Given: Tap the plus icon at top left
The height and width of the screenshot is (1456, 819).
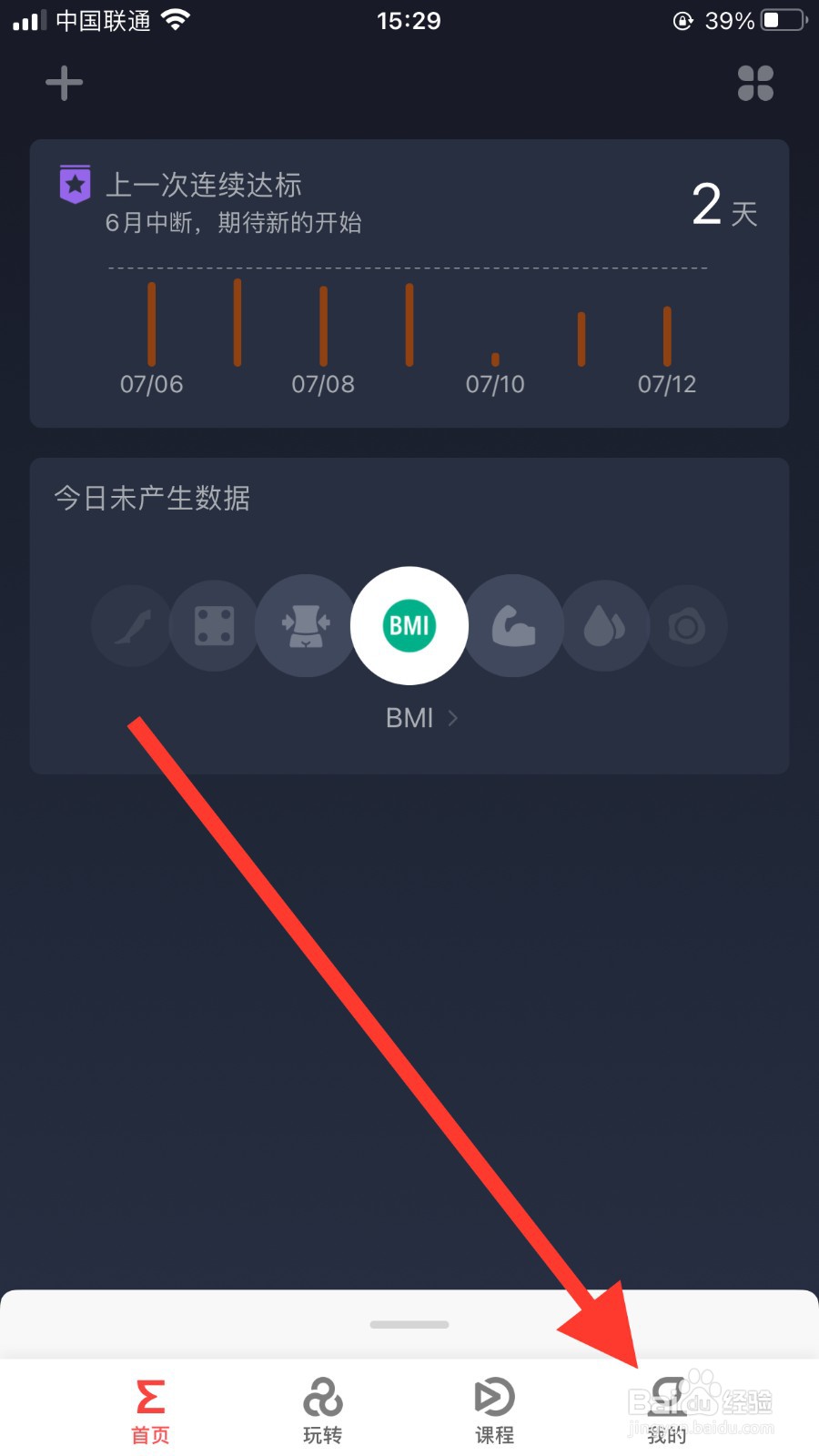Looking at the screenshot, I should pyautogui.click(x=63, y=82).
